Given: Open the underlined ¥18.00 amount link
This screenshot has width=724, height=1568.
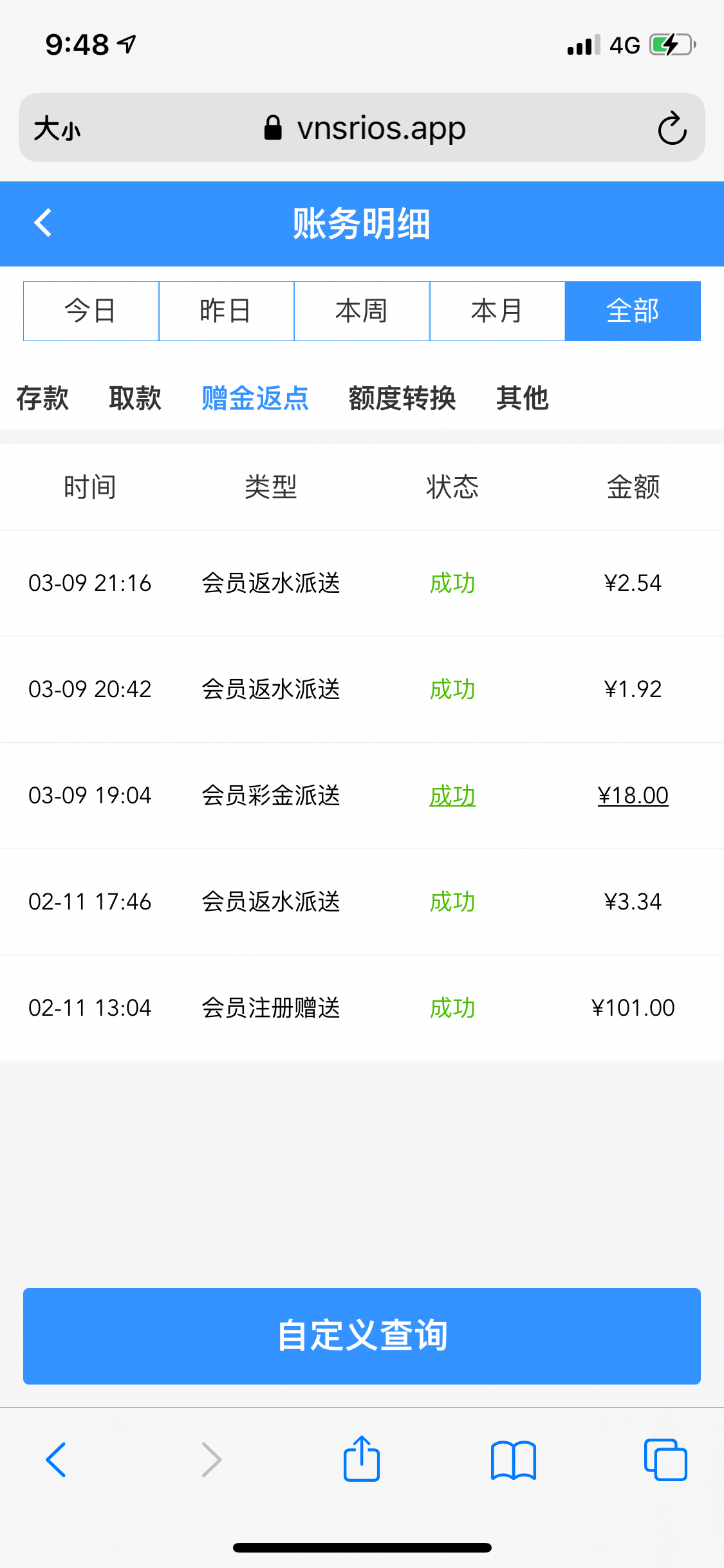Looking at the screenshot, I should [633, 796].
